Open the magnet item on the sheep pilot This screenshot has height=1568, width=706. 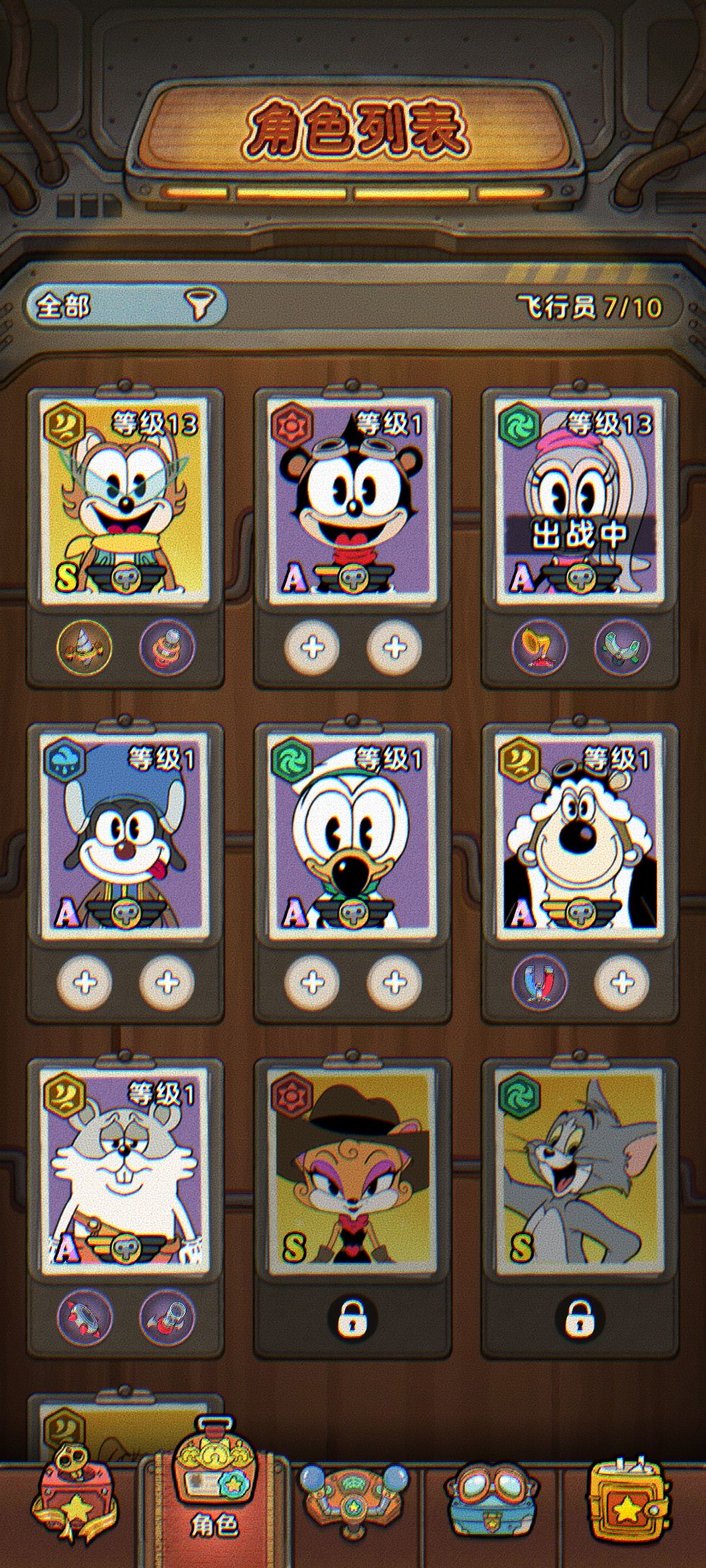click(x=539, y=982)
